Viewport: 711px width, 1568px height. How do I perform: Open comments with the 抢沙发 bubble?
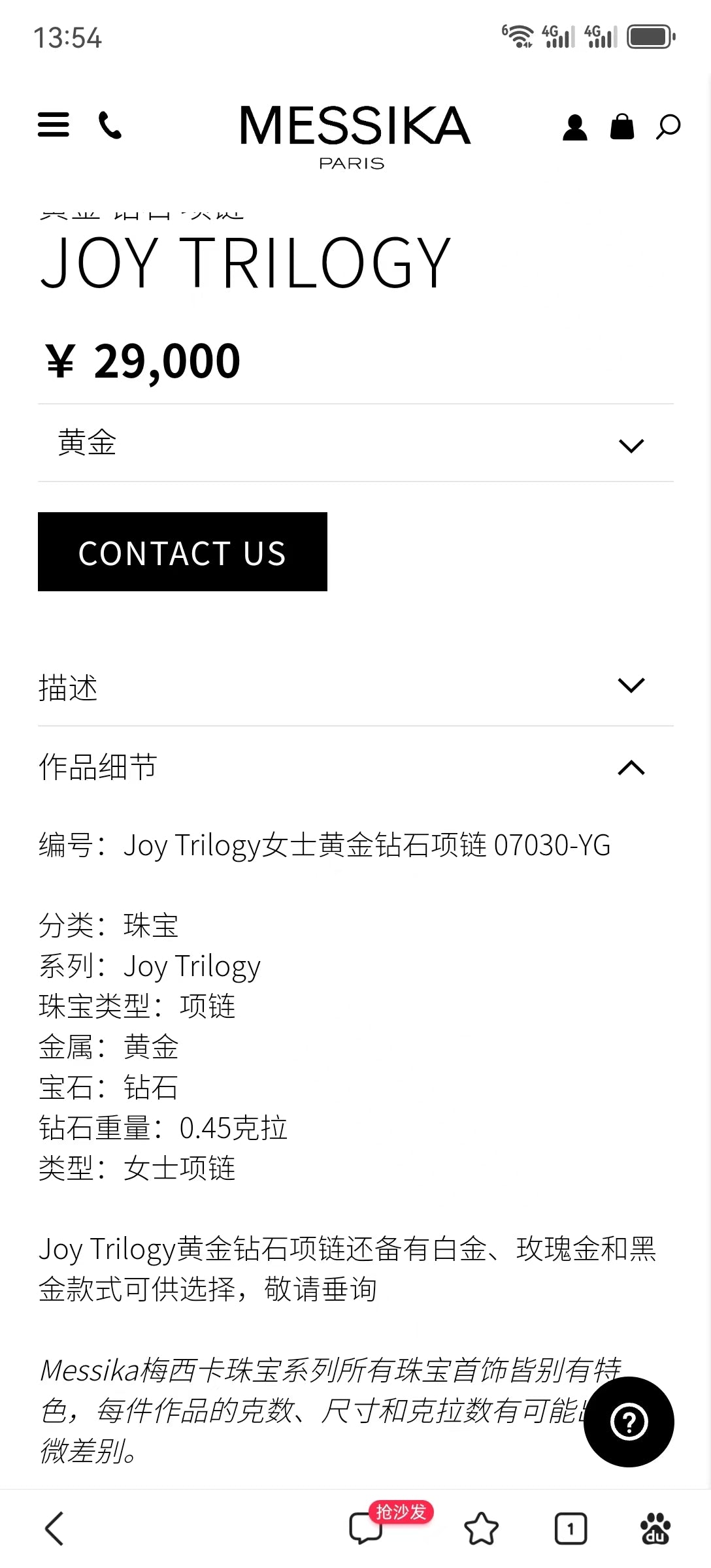click(x=367, y=1527)
